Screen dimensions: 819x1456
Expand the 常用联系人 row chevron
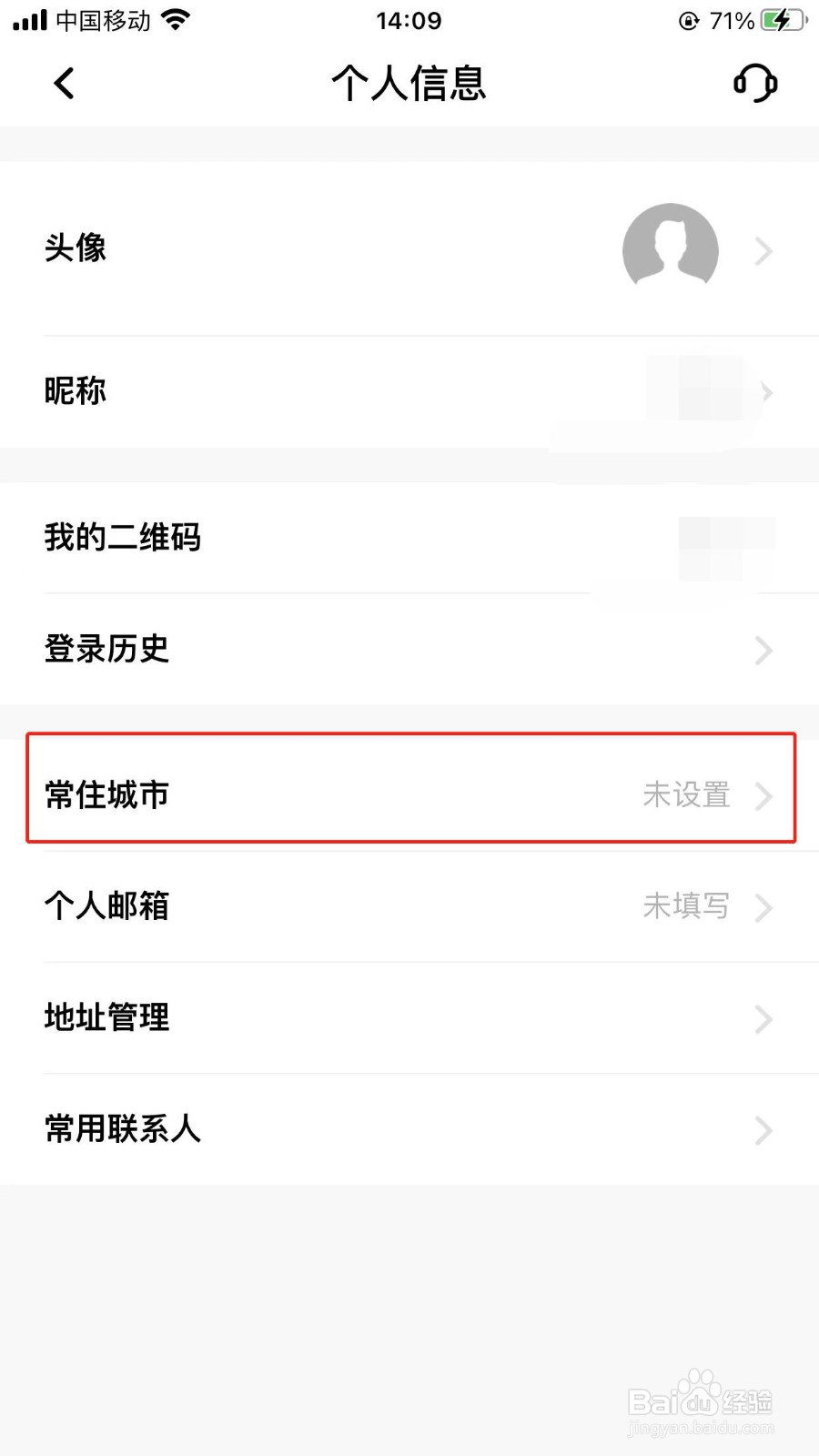763,1130
